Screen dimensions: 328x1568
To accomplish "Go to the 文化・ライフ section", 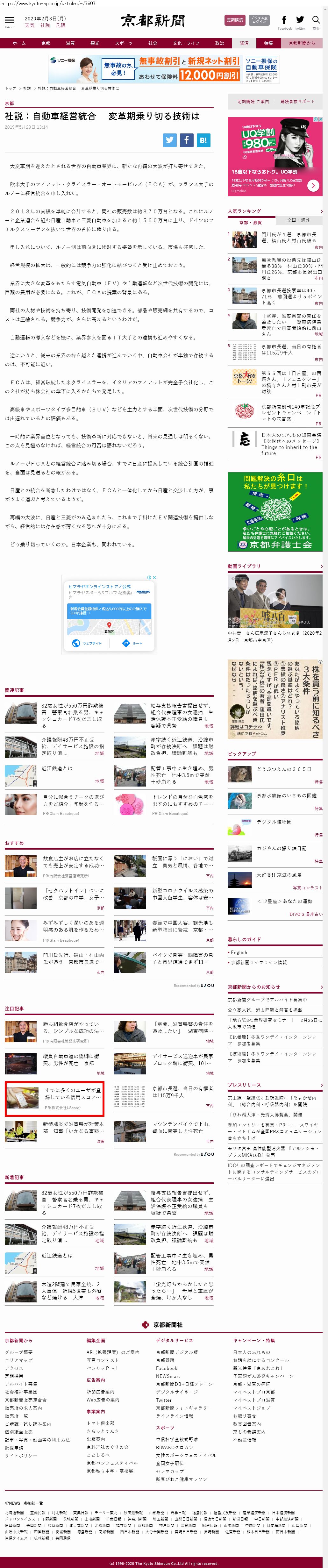I will tap(186, 43).
